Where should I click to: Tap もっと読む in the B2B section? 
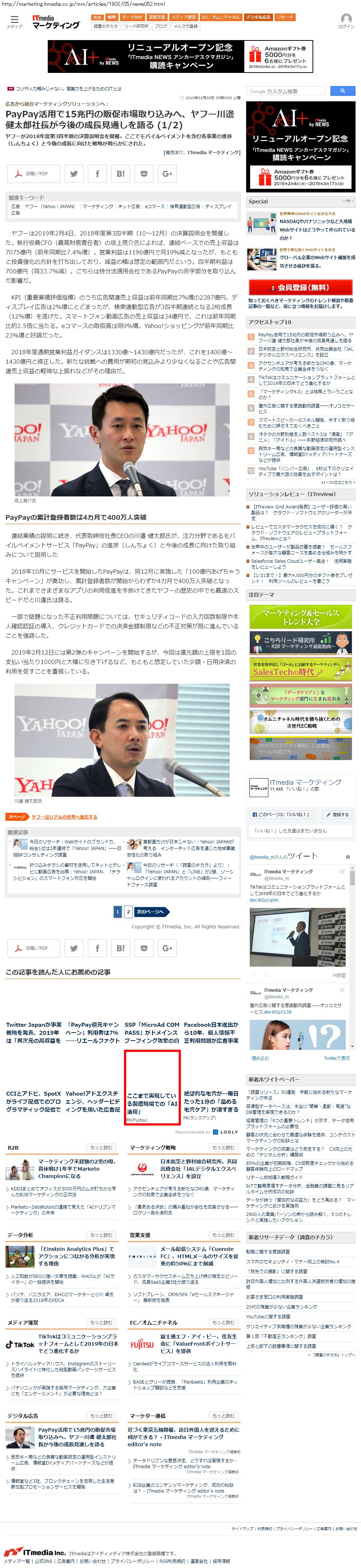[x=101, y=1147]
